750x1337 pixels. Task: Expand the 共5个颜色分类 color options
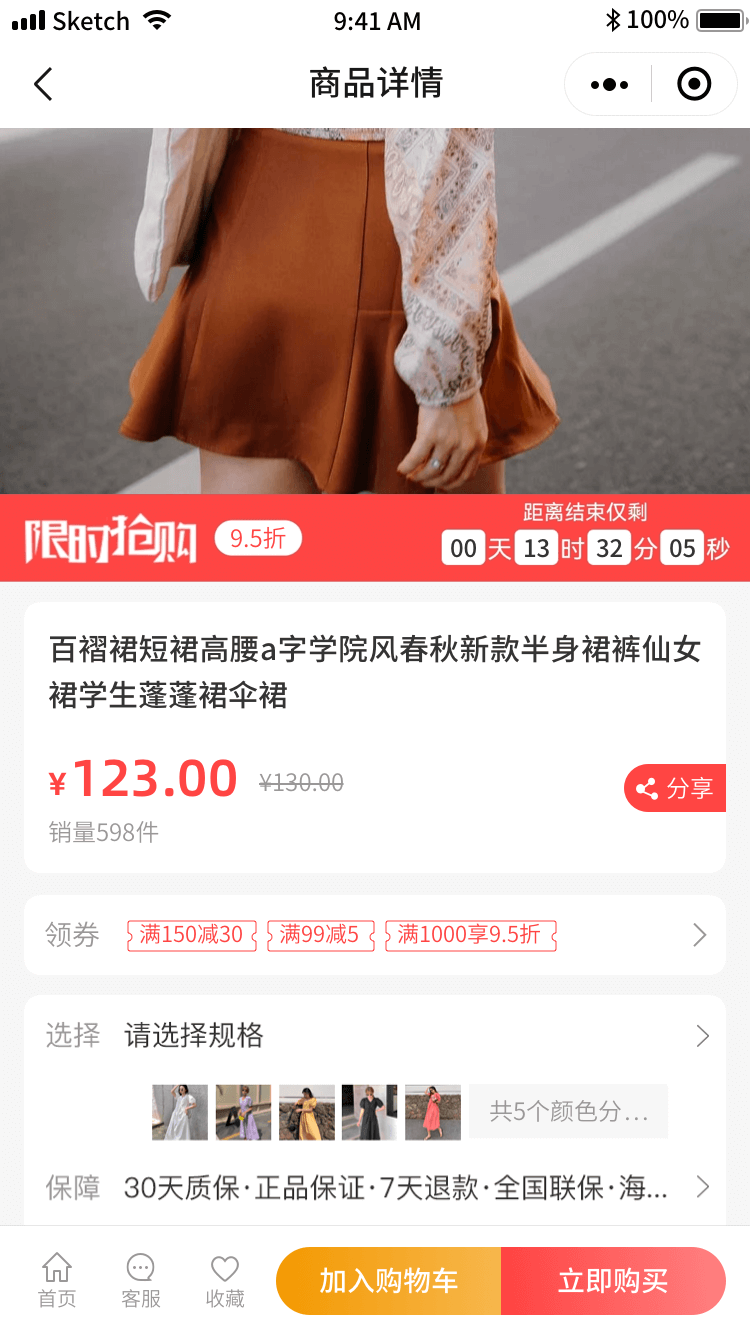(568, 1111)
